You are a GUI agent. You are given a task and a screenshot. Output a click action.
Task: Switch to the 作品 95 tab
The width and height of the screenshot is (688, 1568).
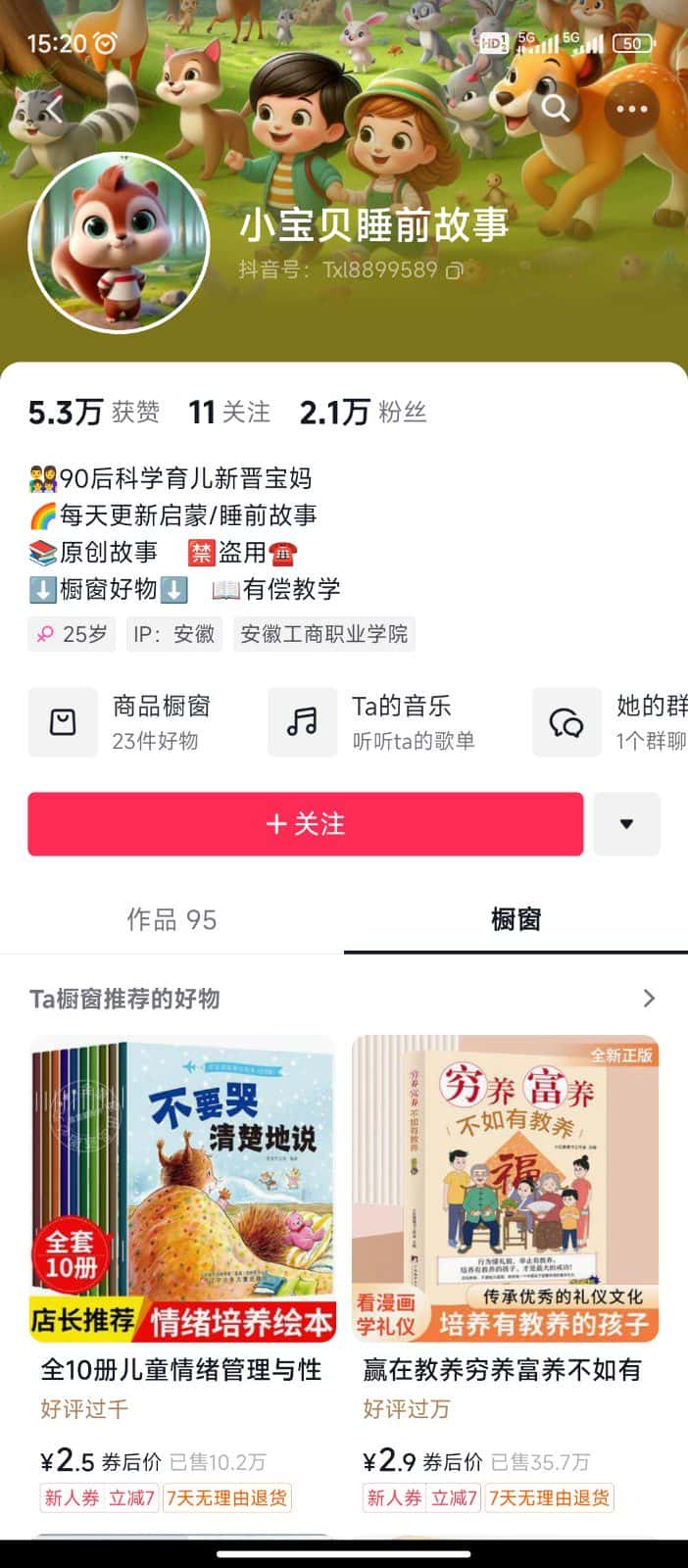pos(172,919)
